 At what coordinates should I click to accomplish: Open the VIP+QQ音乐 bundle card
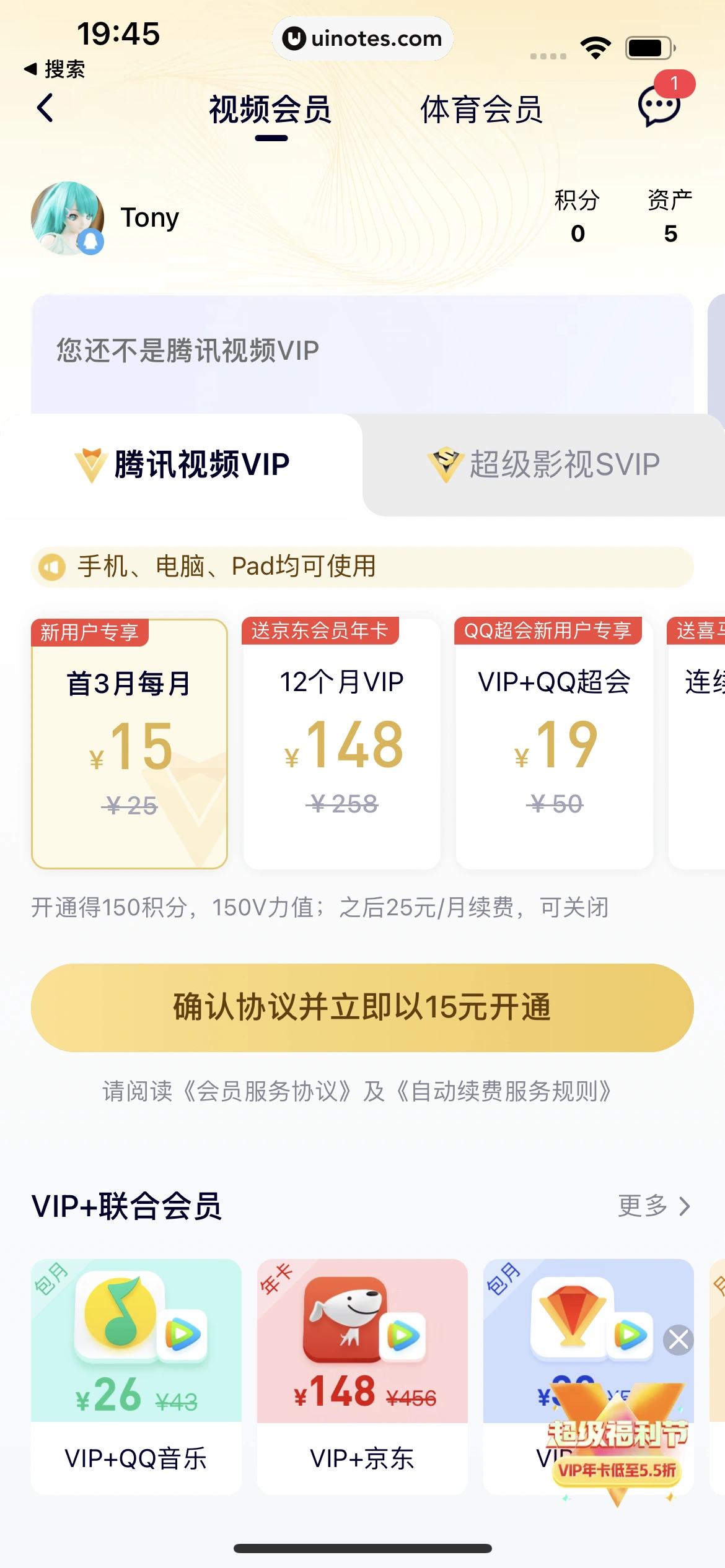pos(136,1376)
